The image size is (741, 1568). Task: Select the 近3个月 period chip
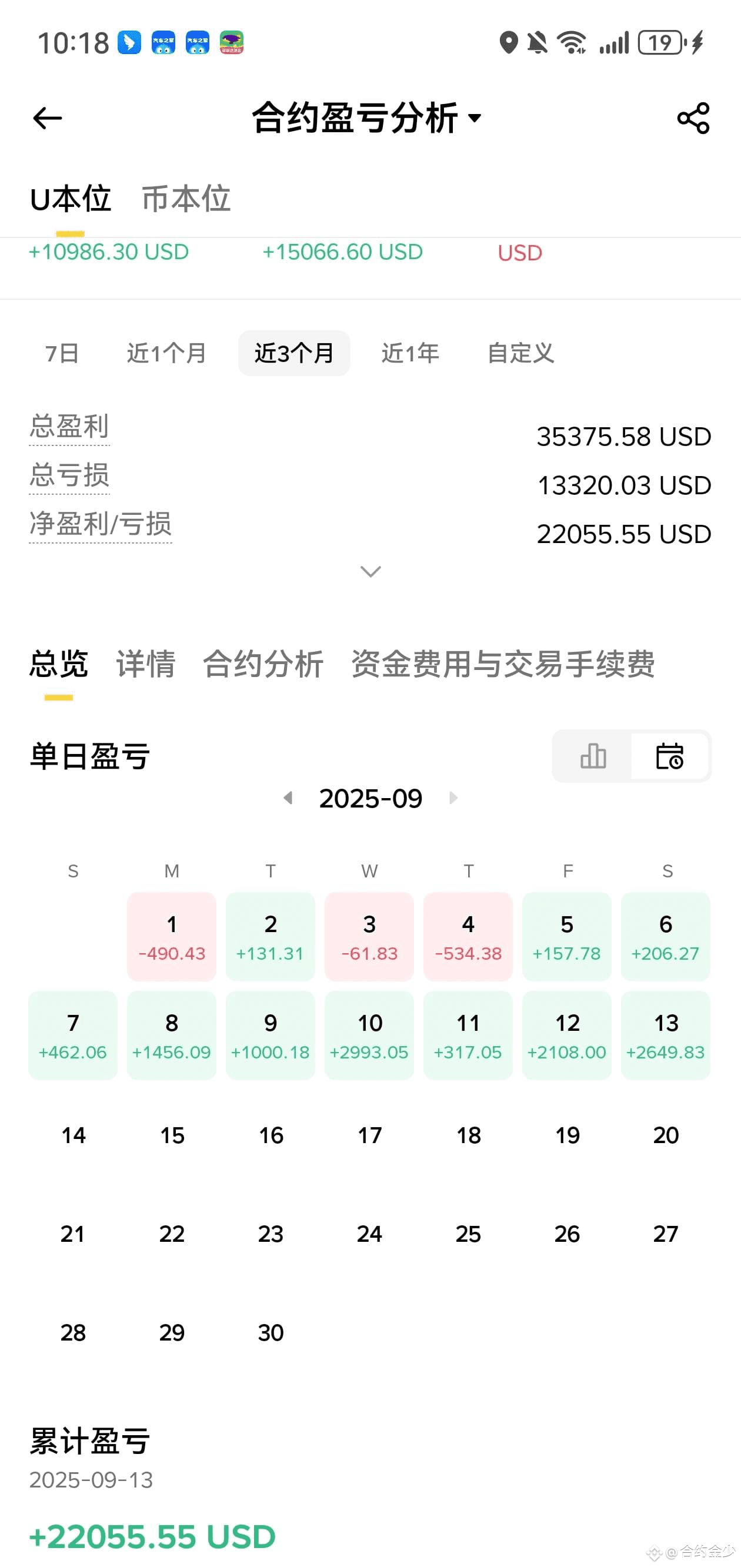click(x=294, y=353)
